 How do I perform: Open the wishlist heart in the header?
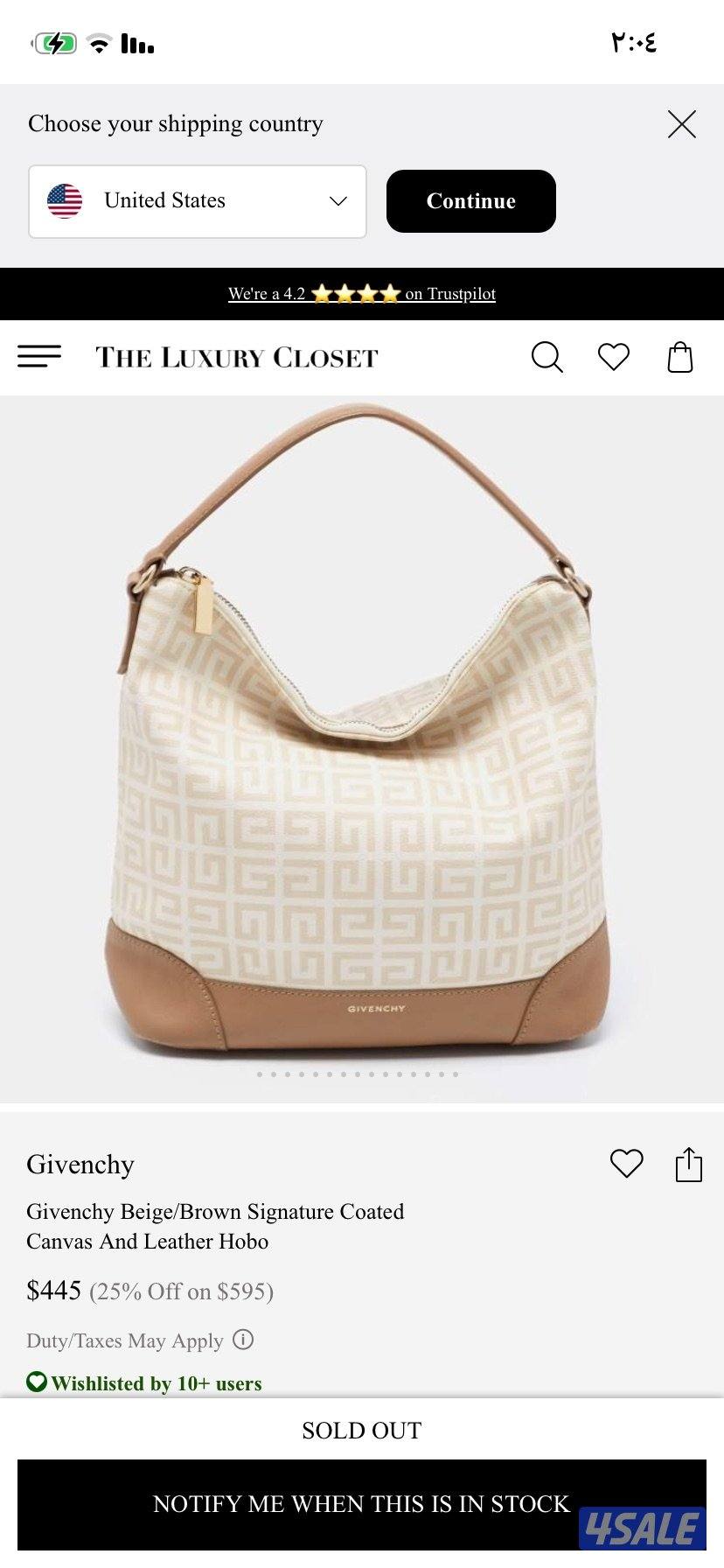pos(613,357)
